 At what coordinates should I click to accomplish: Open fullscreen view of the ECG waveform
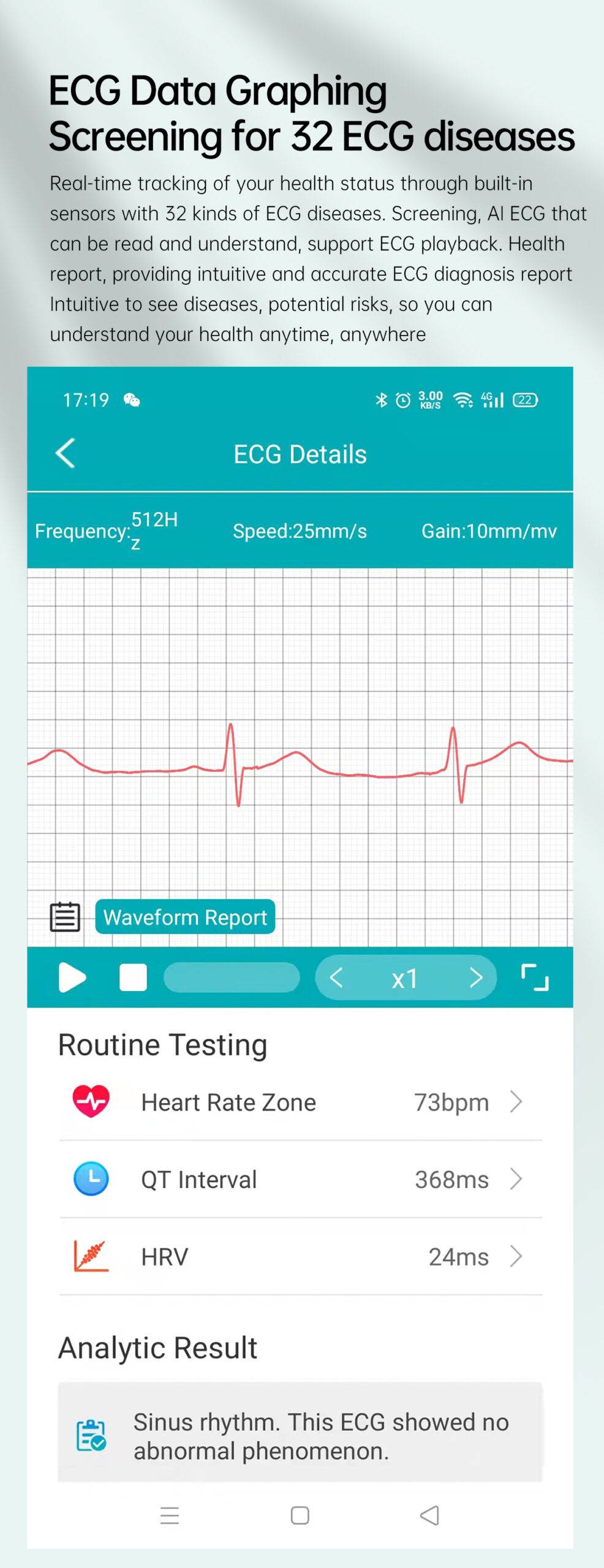click(x=536, y=978)
